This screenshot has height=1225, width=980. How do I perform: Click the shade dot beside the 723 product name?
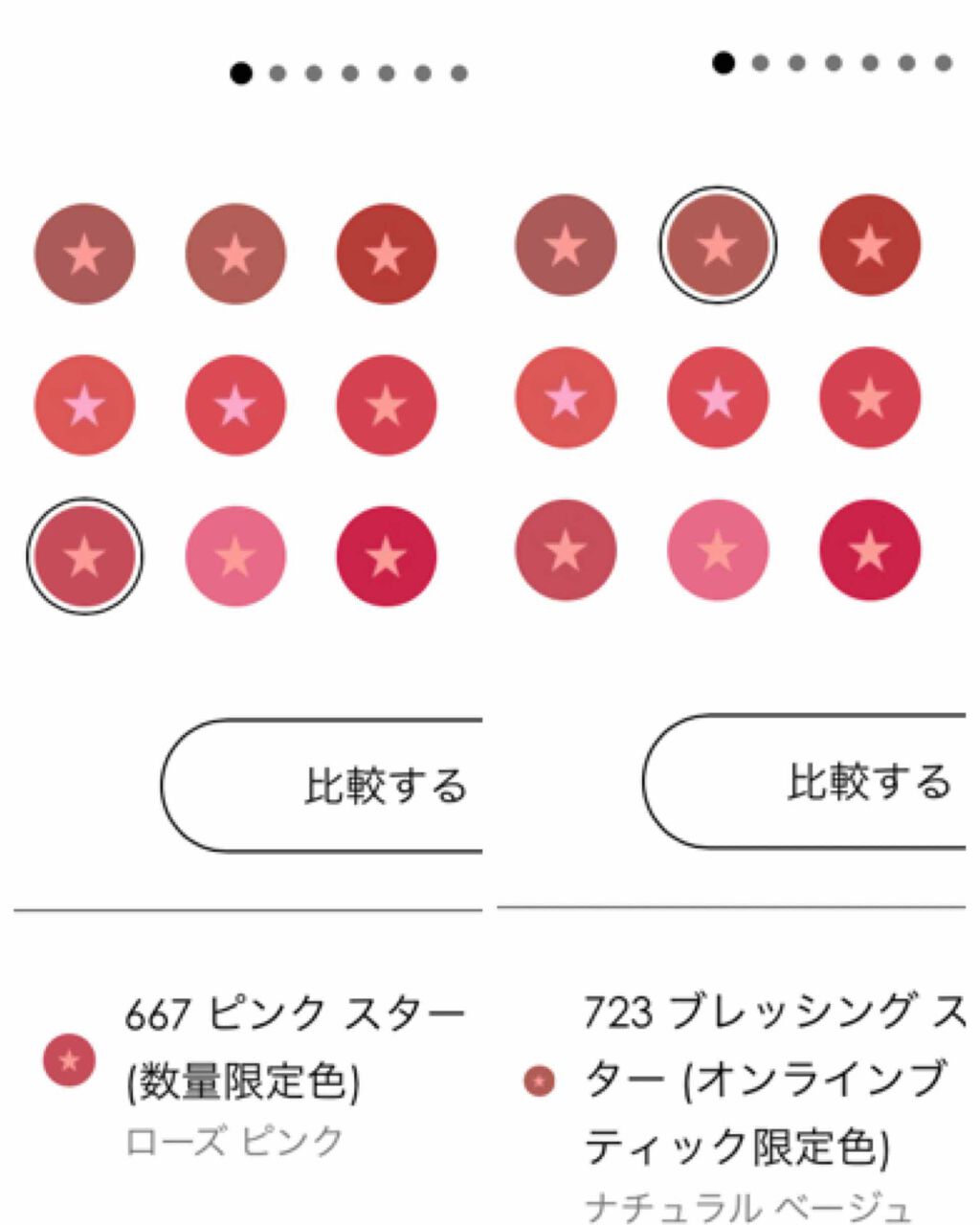(541, 1081)
